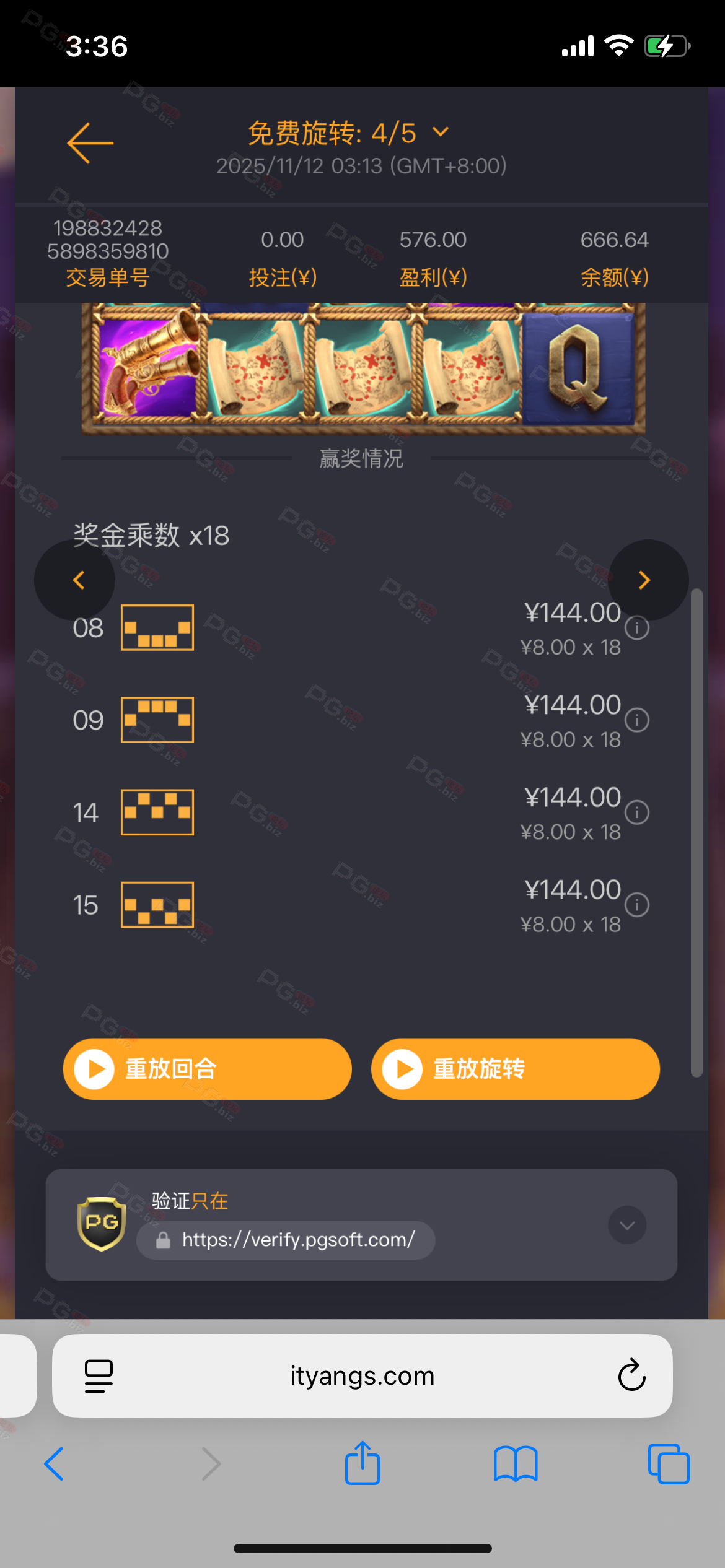This screenshot has width=725, height=1568.
Task: Tap the 重放回合 replay button
Action: pos(207,1069)
